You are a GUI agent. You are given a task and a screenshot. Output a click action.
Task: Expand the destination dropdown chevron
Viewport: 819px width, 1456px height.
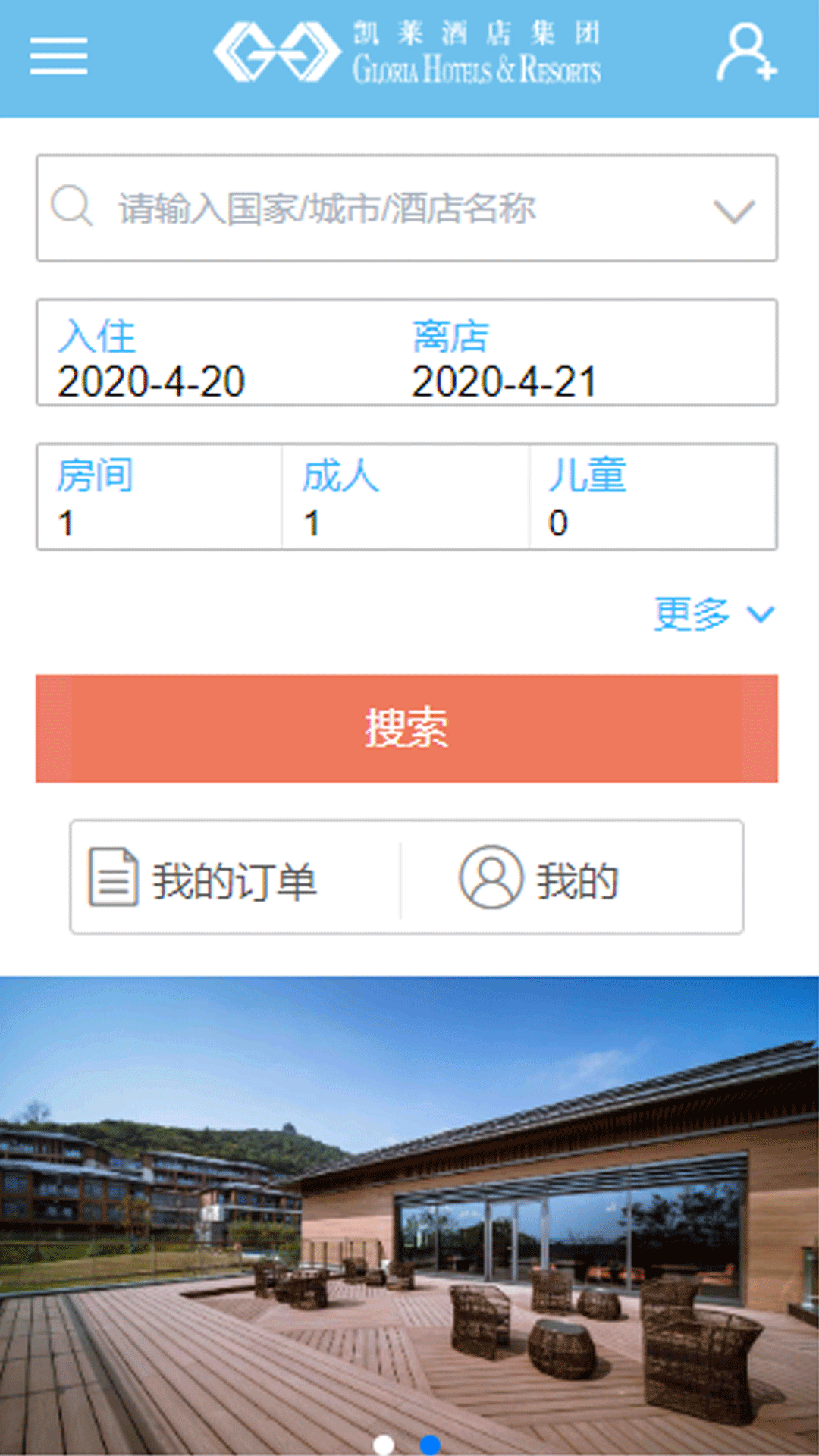click(x=734, y=211)
